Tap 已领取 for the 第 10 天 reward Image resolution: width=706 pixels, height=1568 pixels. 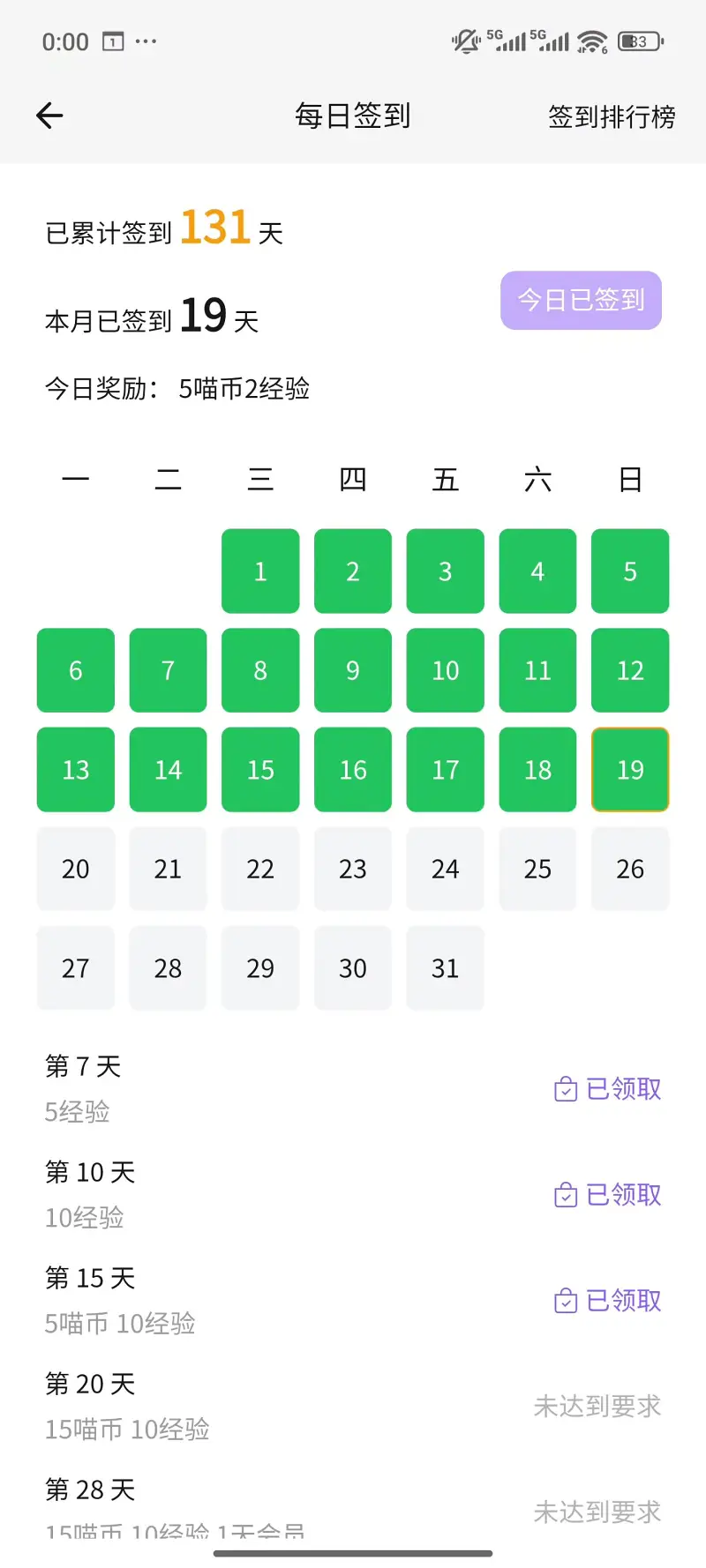point(608,1195)
